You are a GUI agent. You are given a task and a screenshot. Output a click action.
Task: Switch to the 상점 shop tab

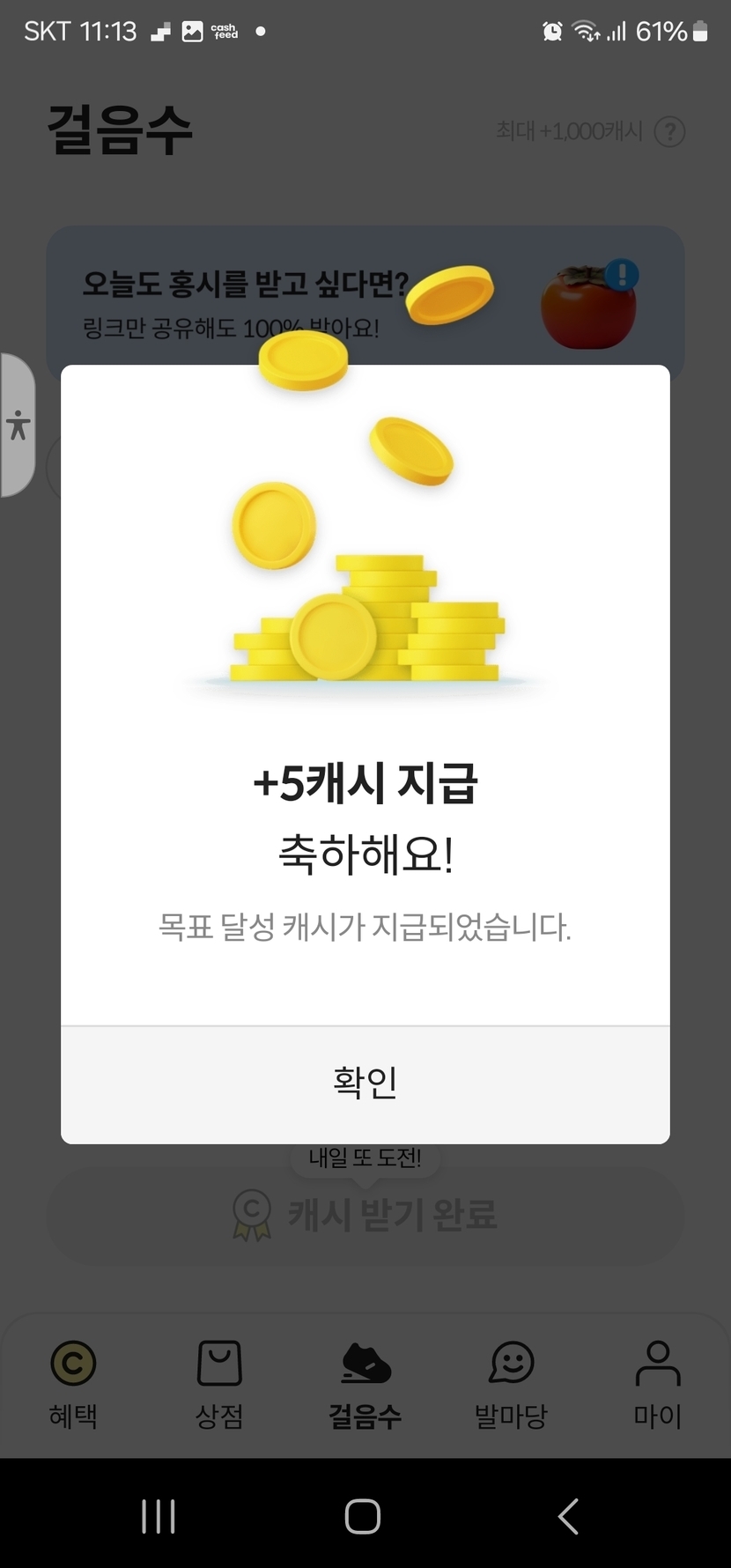pos(219,1383)
